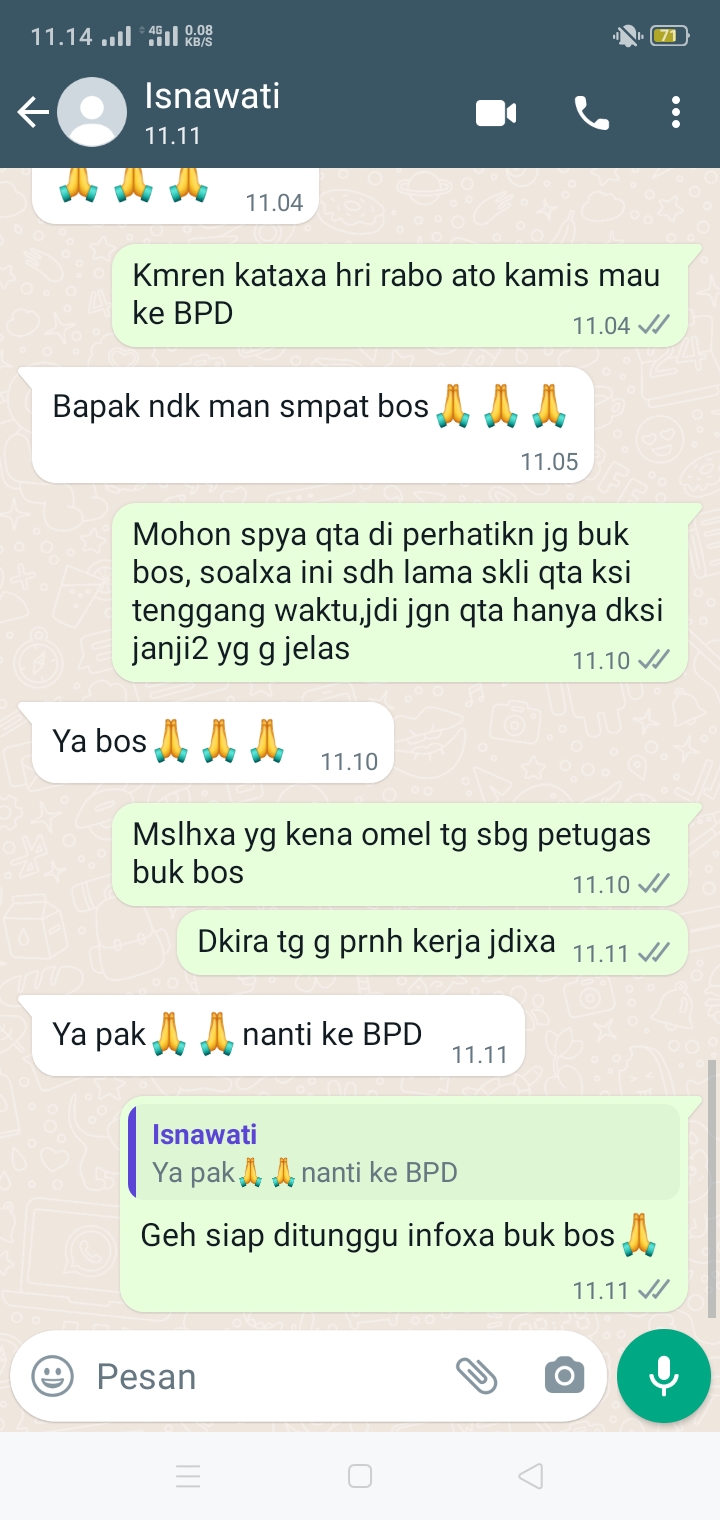Tap the microphone voice message button

click(x=664, y=1376)
